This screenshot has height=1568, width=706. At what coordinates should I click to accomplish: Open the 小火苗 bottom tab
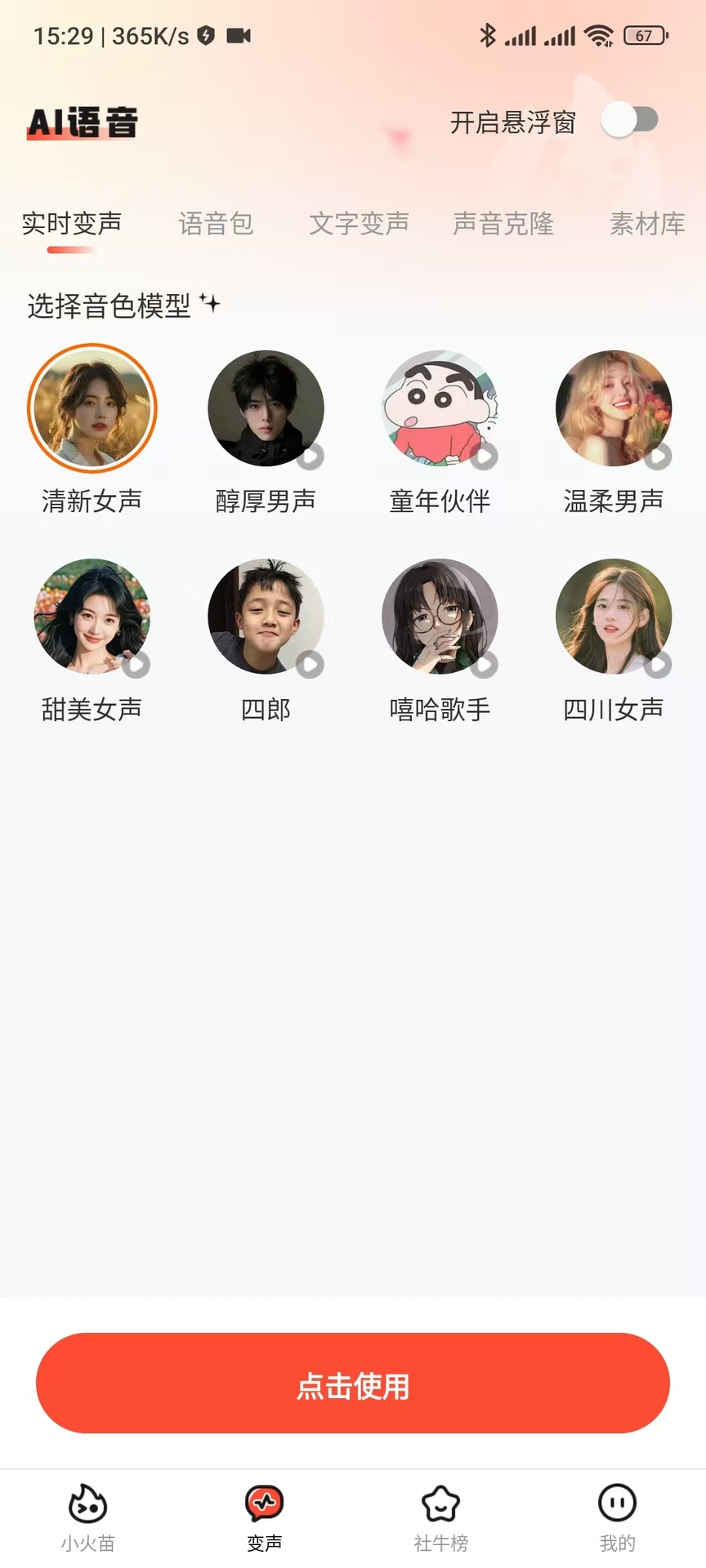tap(88, 1517)
